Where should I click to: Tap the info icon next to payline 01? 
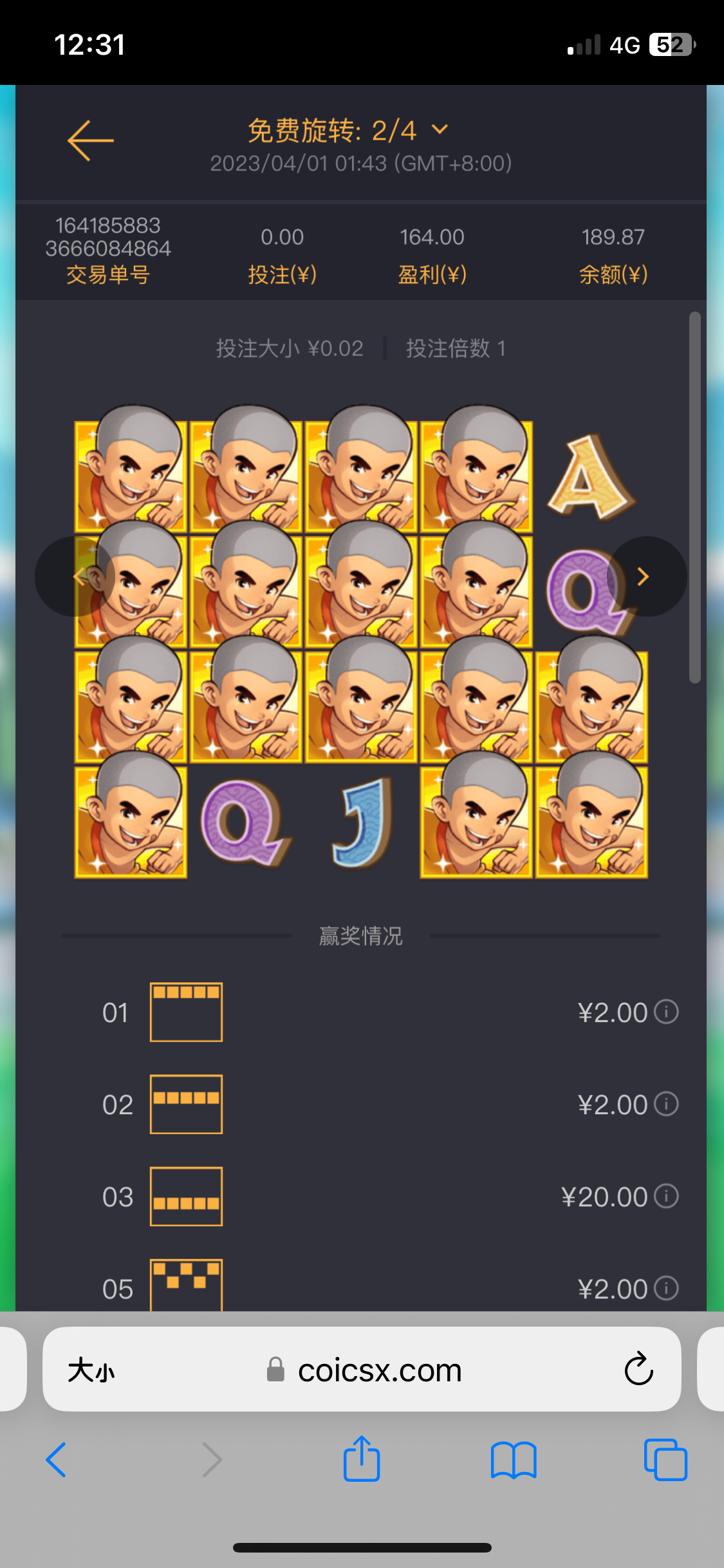click(x=666, y=1012)
